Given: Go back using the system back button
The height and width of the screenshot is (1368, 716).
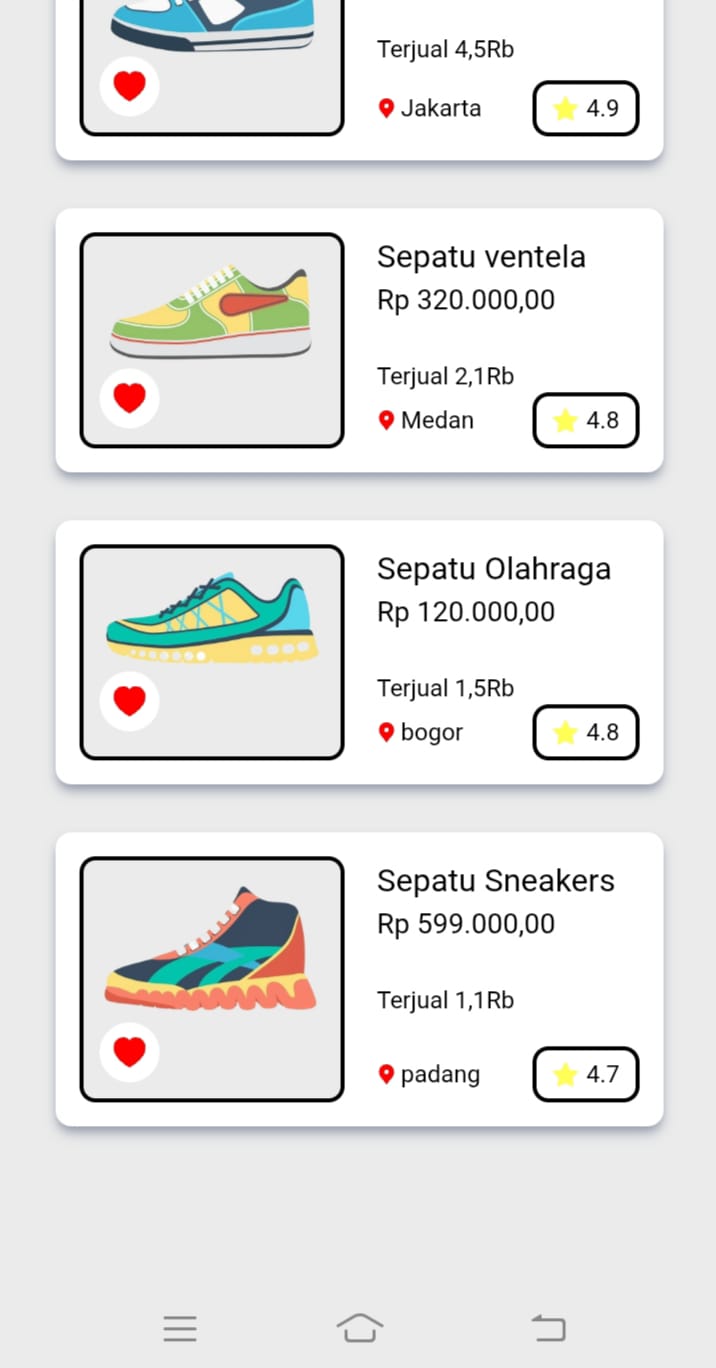Looking at the screenshot, I should click(x=548, y=1328).
